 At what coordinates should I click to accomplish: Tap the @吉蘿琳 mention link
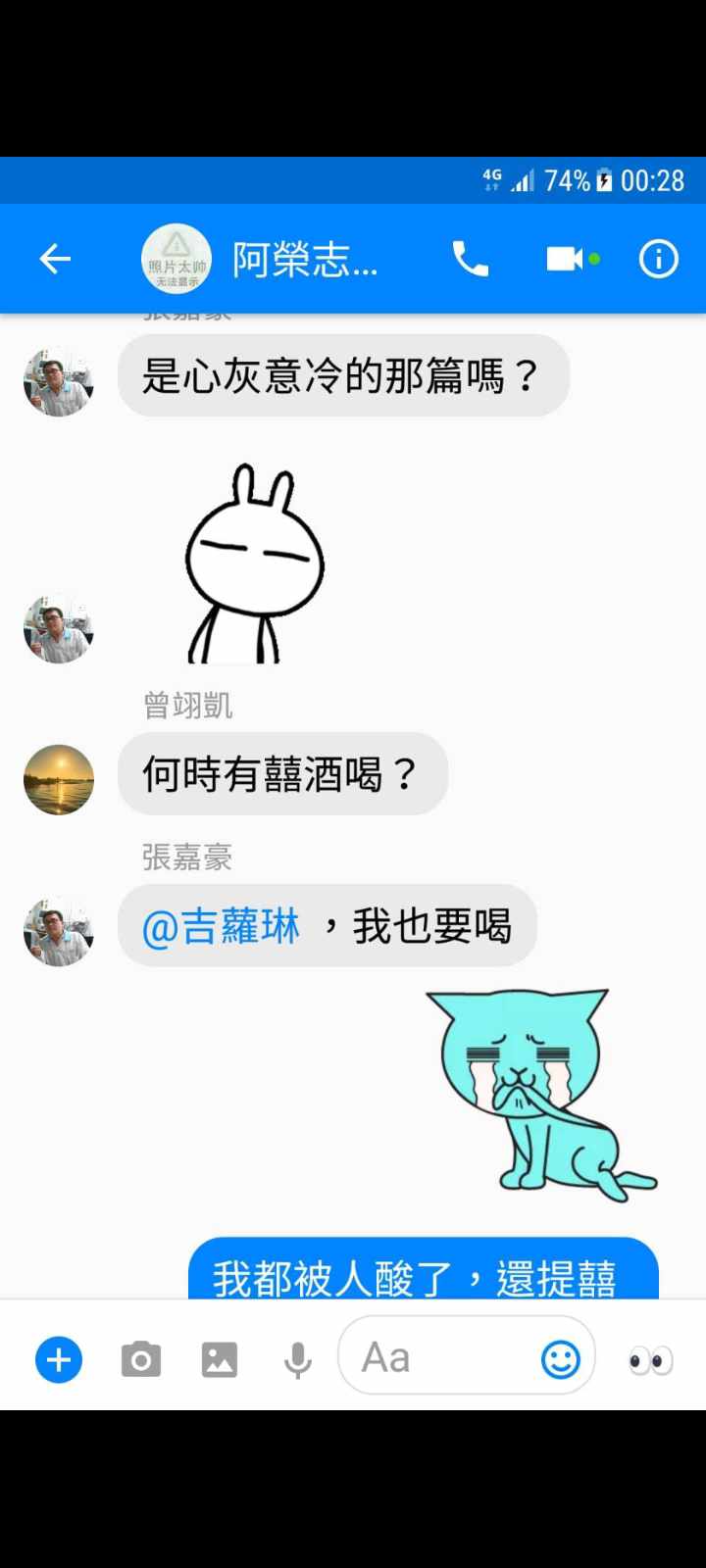[x=222, y=927]
